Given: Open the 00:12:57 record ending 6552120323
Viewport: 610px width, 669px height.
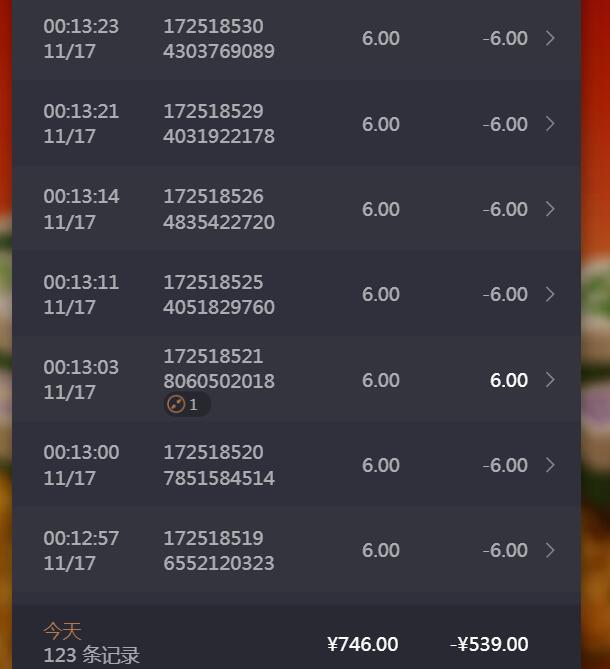Looking at the screenshot, I should tap(296, 550).
